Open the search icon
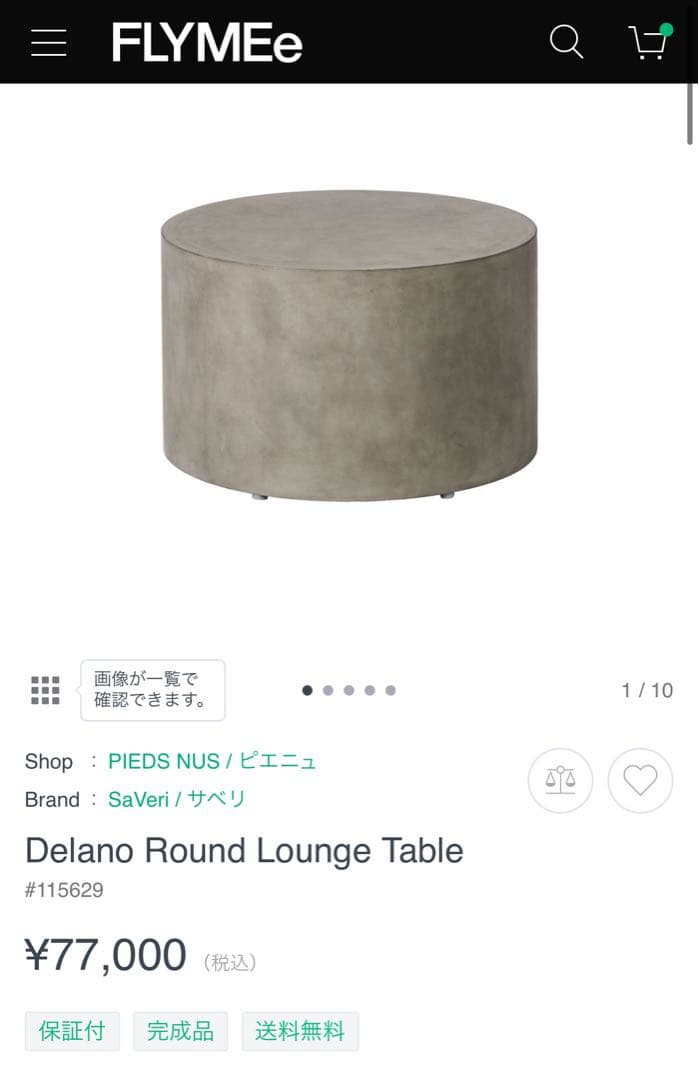Screen dimensions: 699x1080 pyautogui.click(x=566, y=42)
